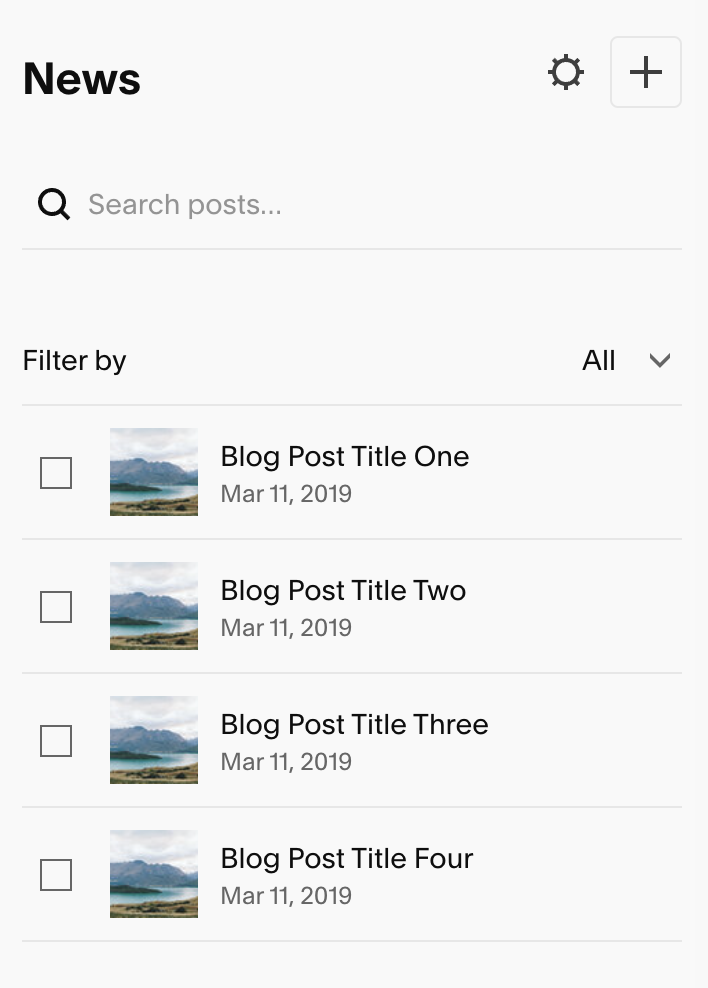The image size is (708, 988).
Task: Open Blog Post Title Two
Action: [343, 591]
